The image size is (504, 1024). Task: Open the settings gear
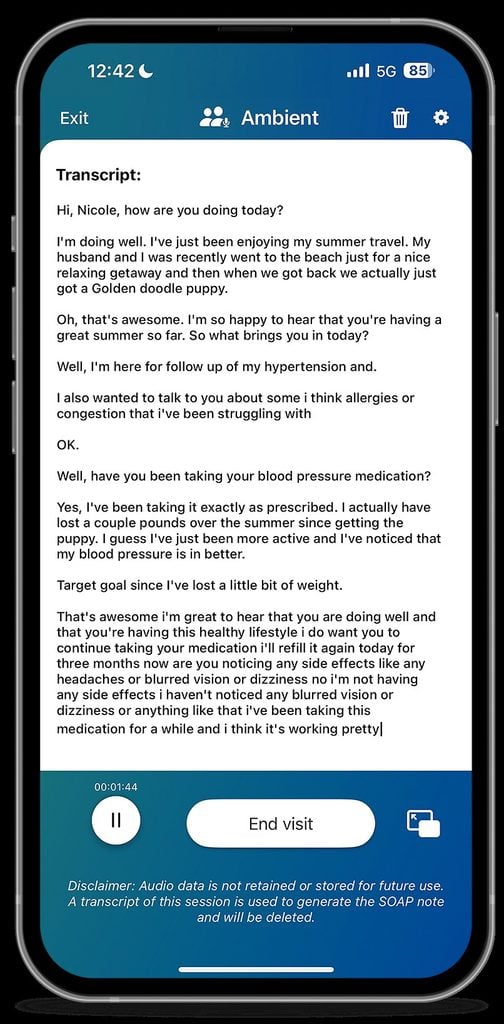pos(441,118)
